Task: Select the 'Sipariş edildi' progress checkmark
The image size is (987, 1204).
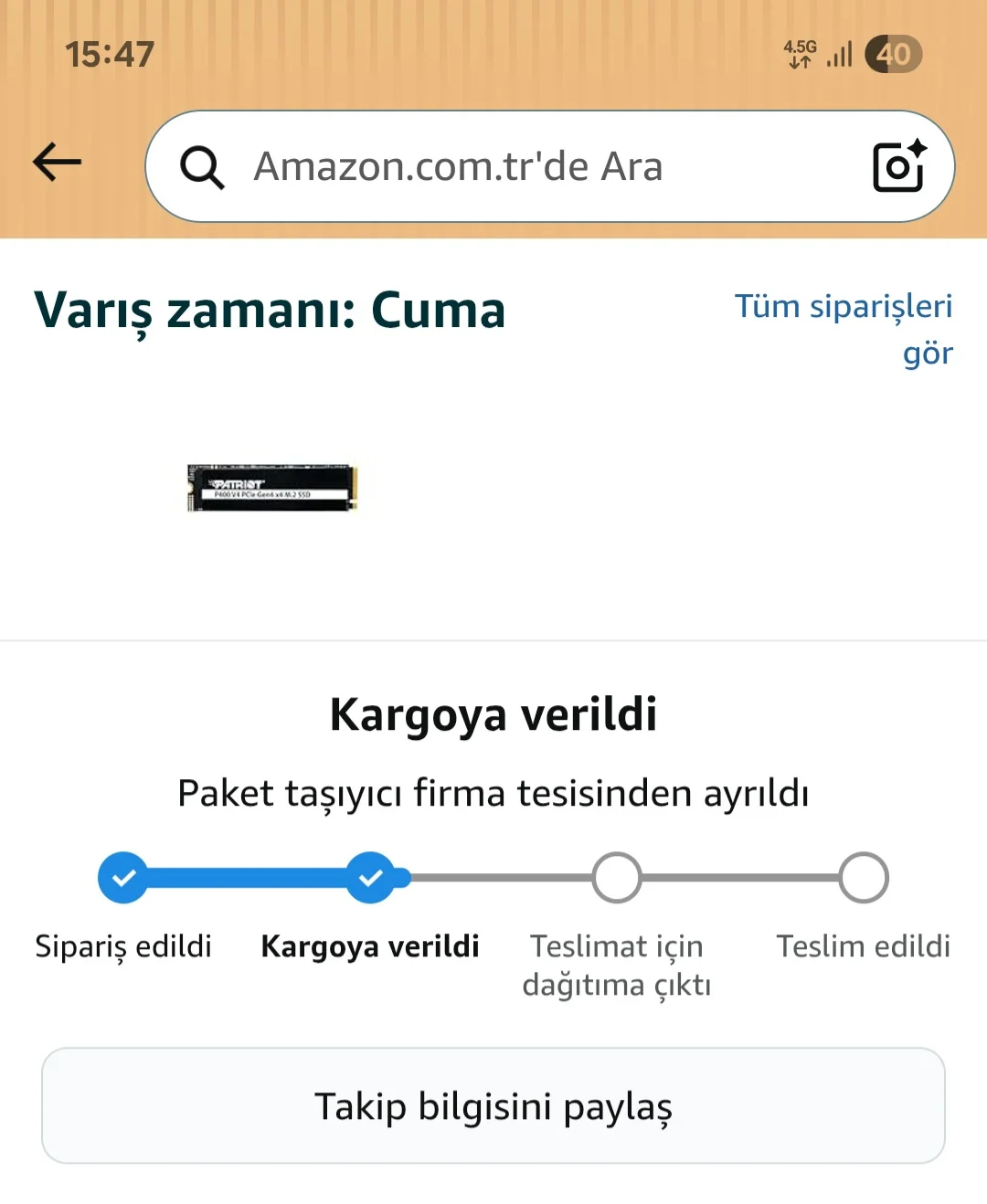Action: tap(123, 877)
